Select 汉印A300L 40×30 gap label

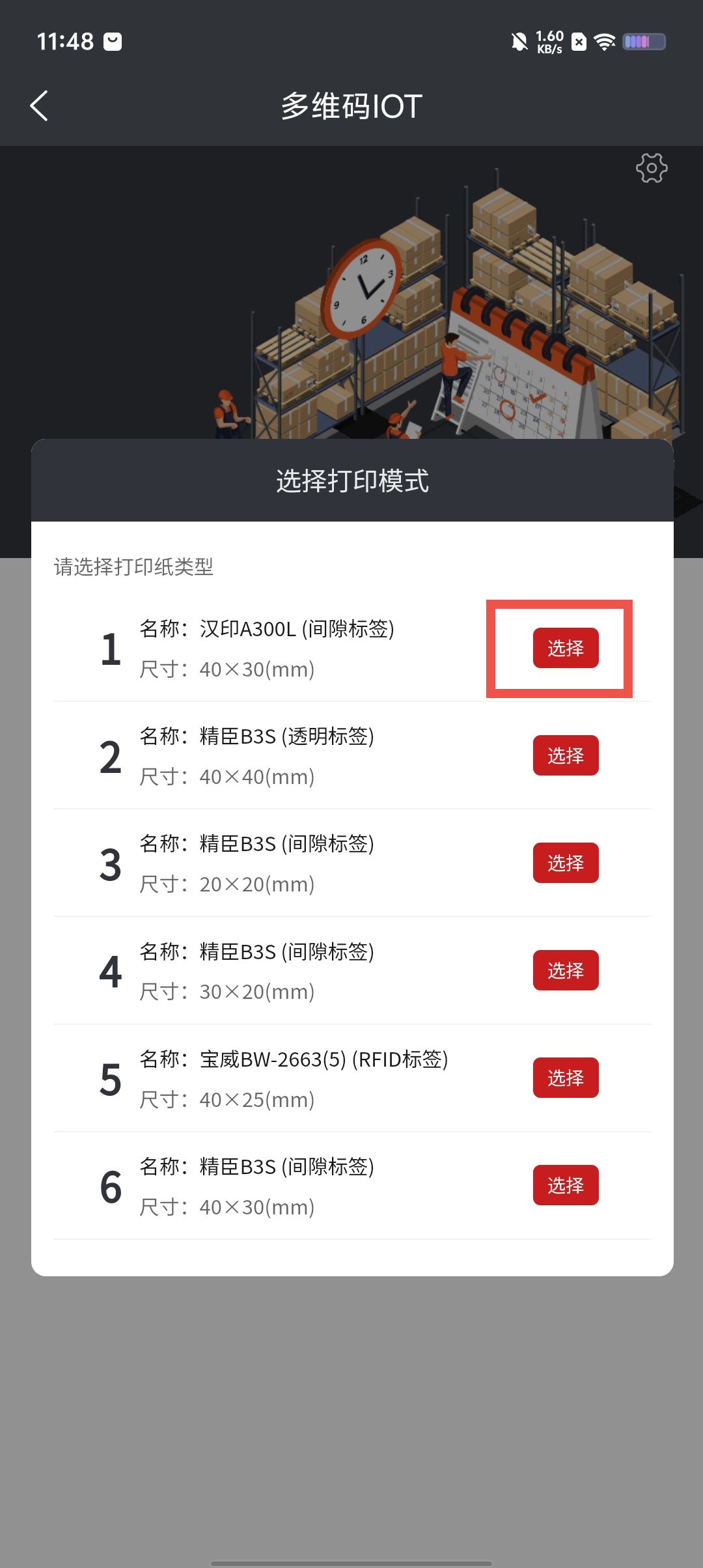565,648
